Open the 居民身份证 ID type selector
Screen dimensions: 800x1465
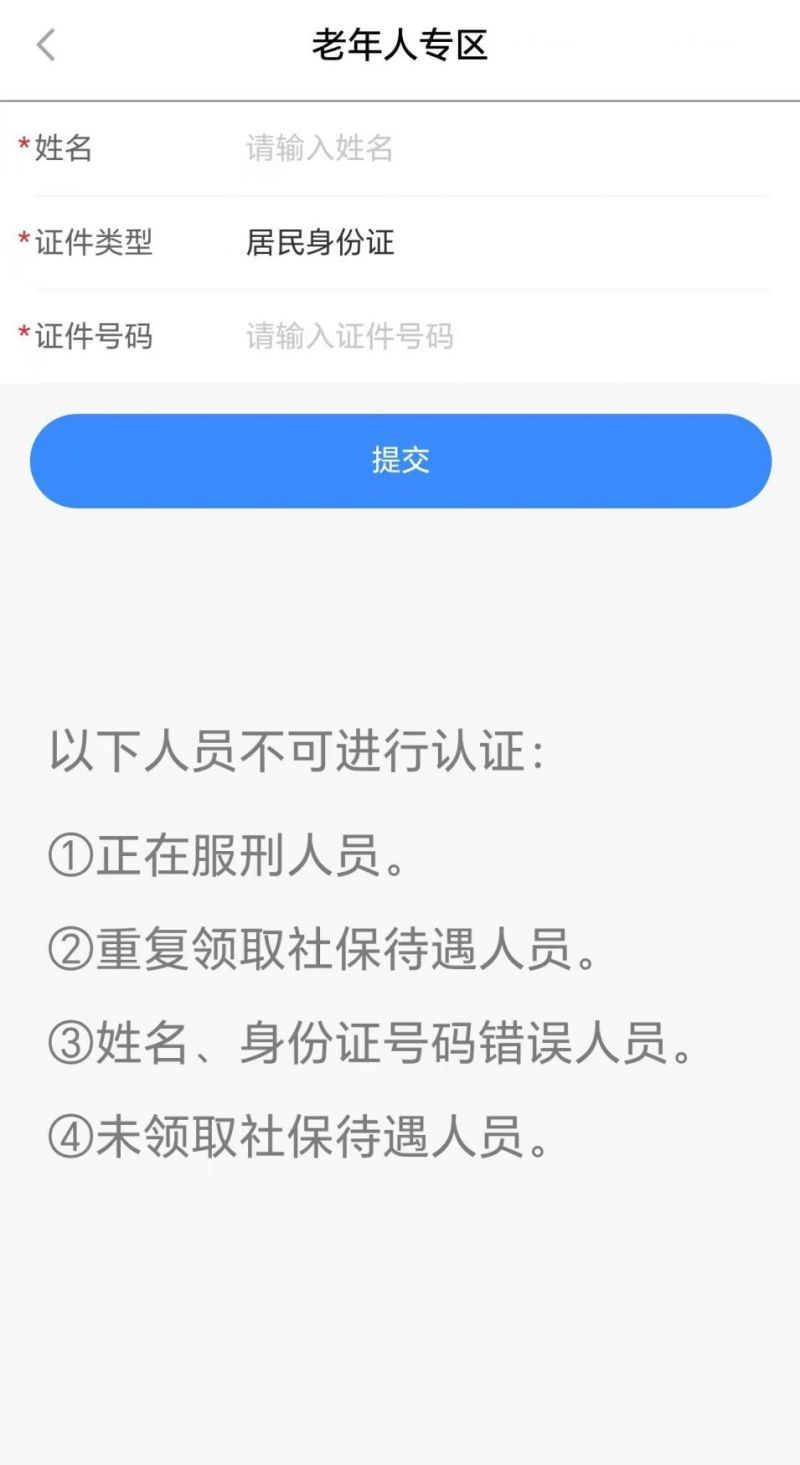click(507, 243)
